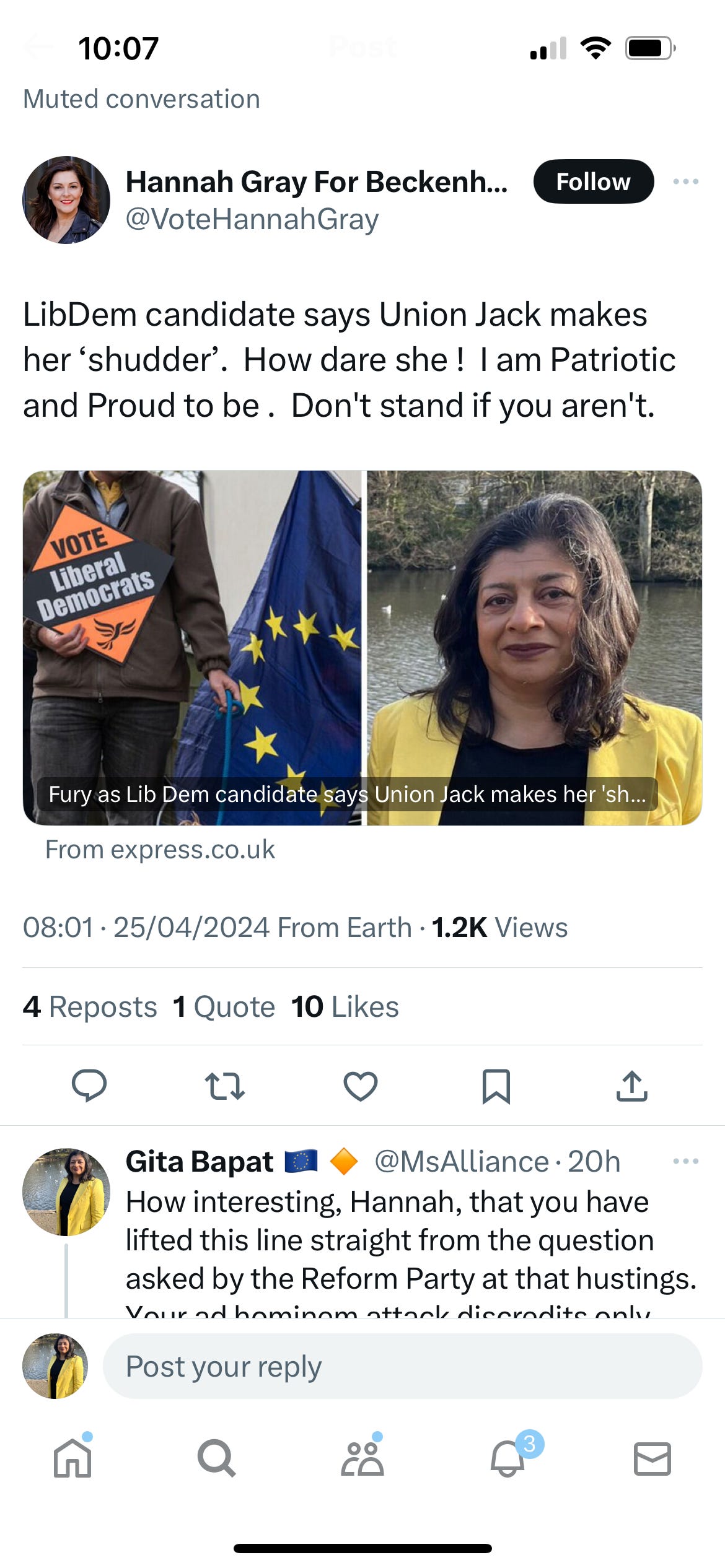This screenshot has height=1568, width=725.
Task: Open the Messages tab
Action: pyautogui.click(x=652, y=1458)
